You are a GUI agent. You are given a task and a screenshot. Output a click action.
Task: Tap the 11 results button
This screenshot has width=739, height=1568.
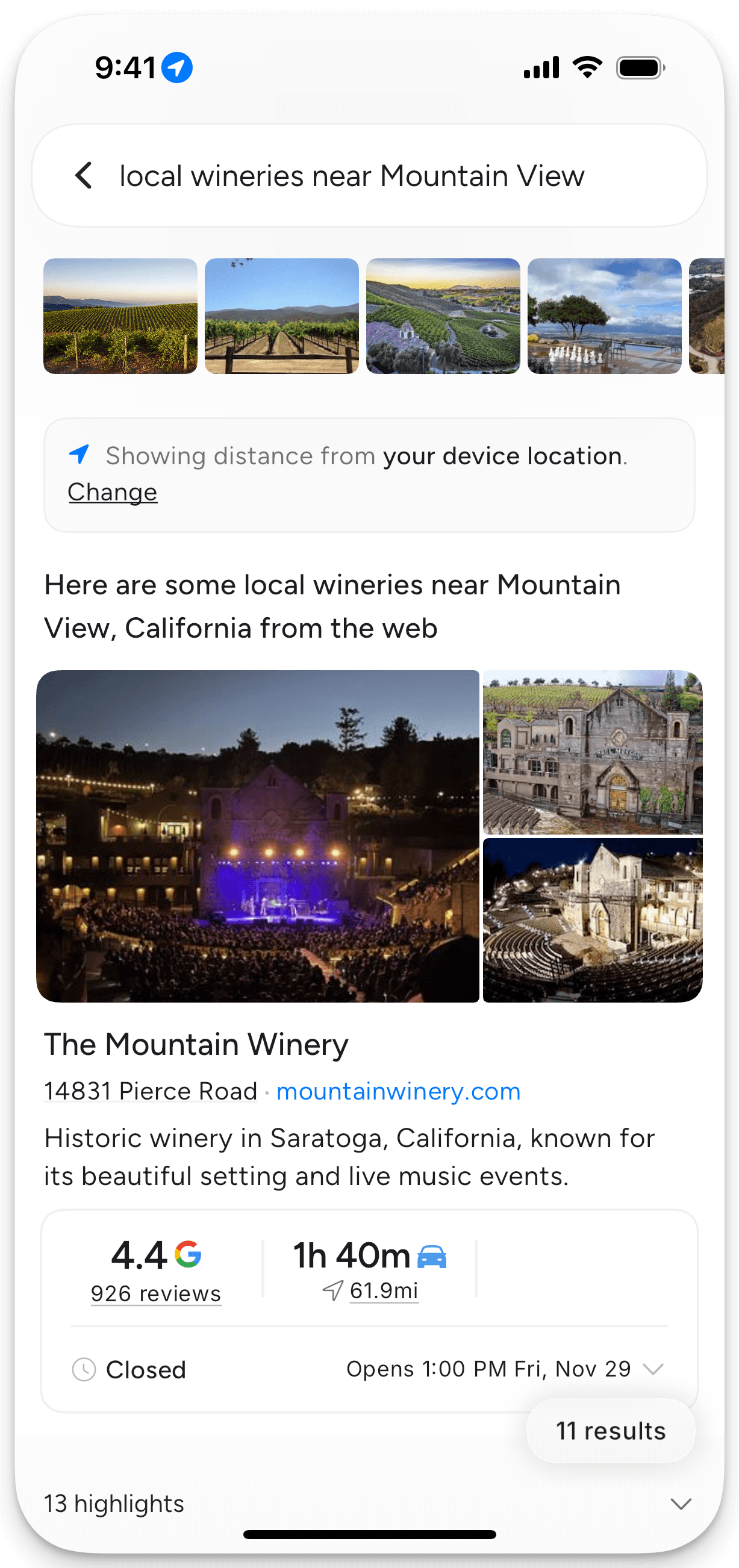[x=611, y=1431]
